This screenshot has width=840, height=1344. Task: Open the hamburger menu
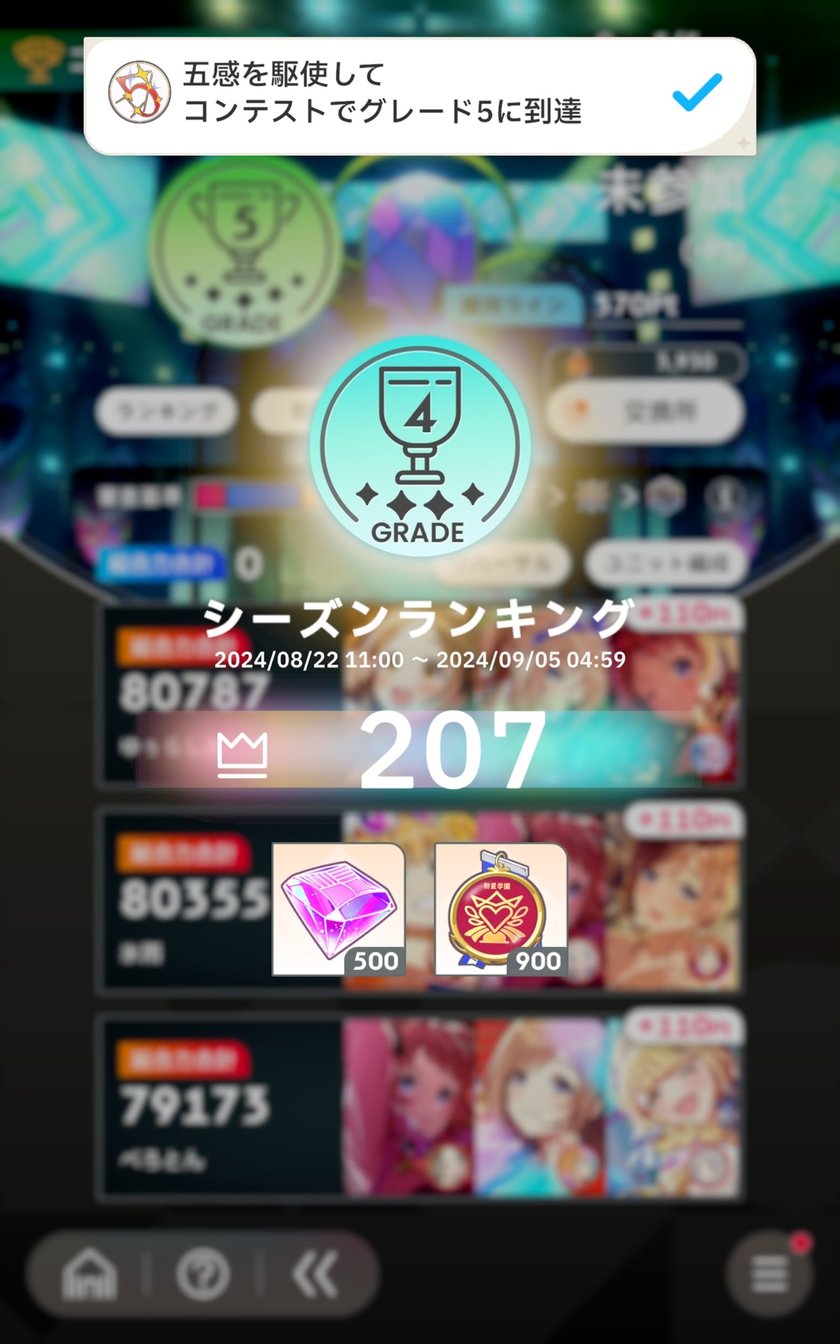click(770, 1274)
